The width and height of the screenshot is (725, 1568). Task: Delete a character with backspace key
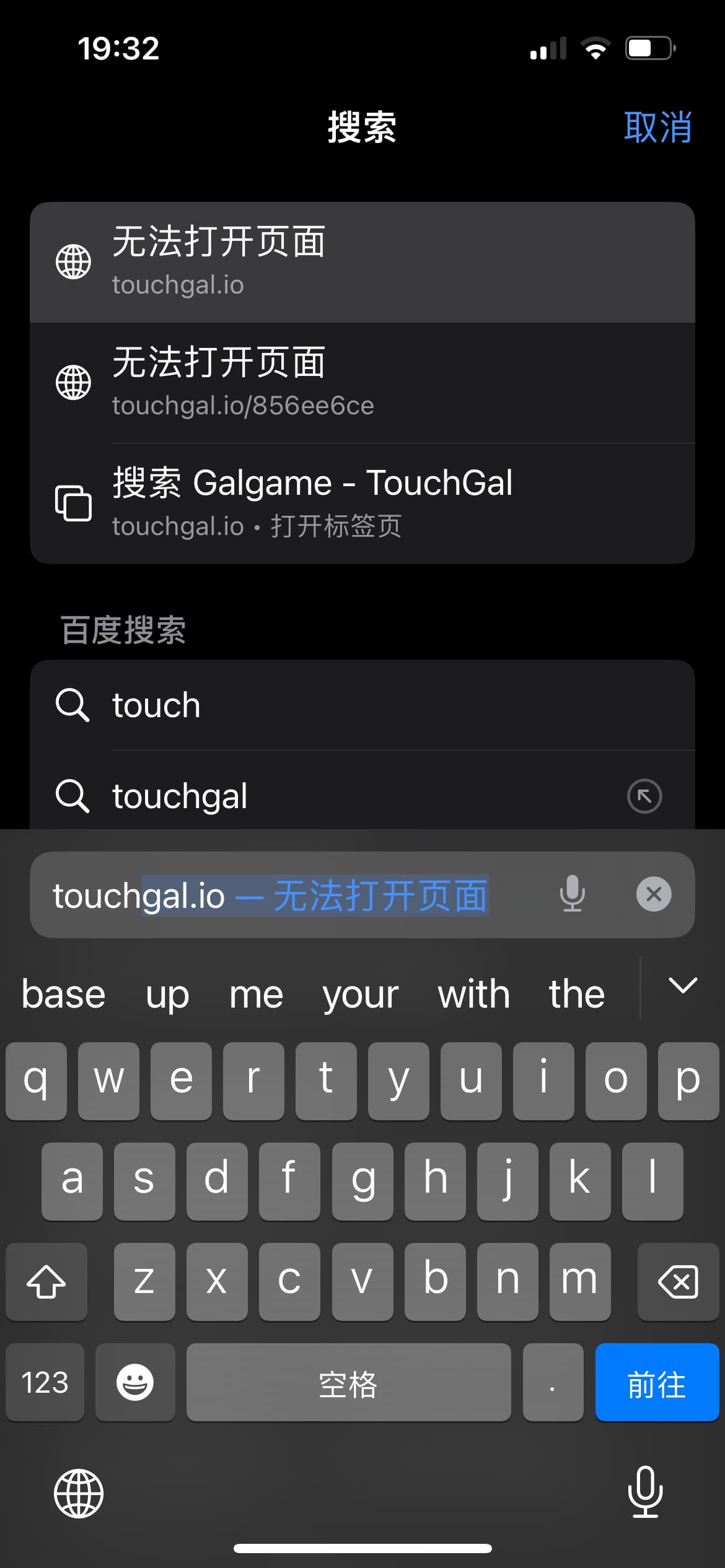(678, 1281)
